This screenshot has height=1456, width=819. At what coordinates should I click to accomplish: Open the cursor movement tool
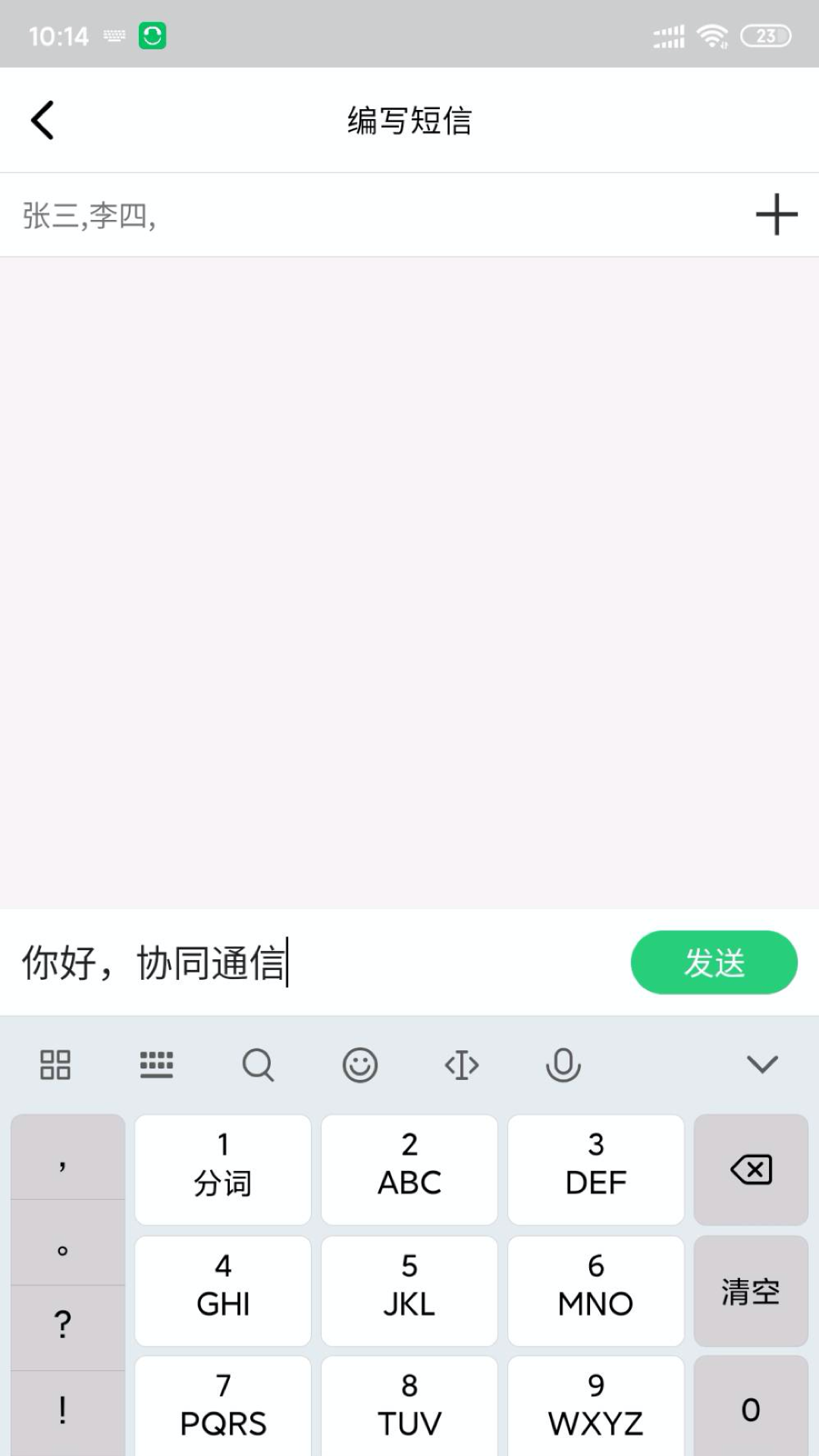[461, 1065]
